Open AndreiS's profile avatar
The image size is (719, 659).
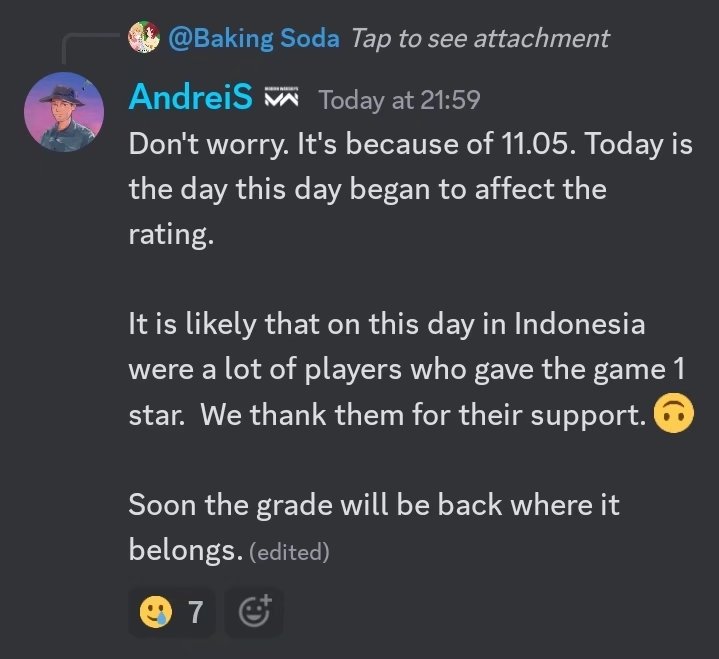click(x=64, y=111)
